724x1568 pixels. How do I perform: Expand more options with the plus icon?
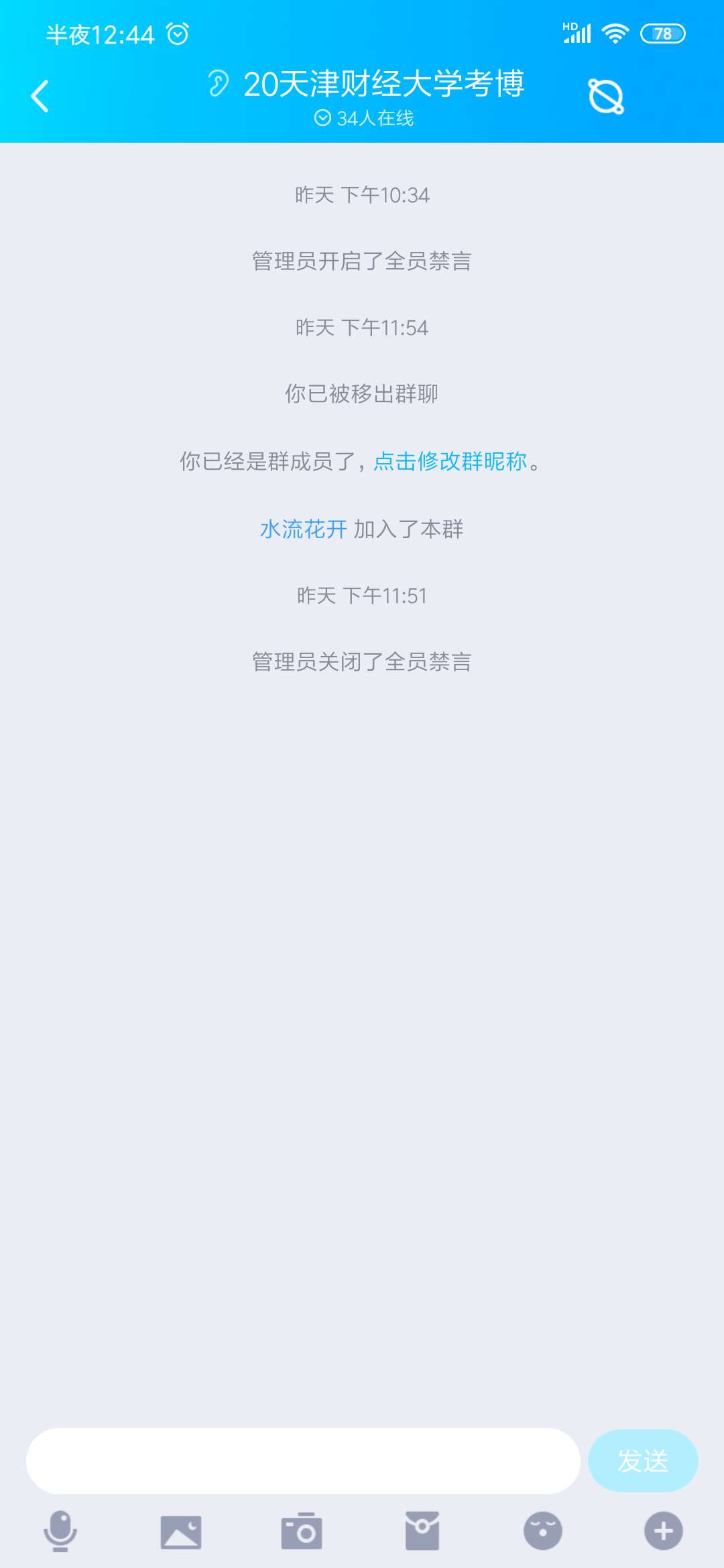663,1531
